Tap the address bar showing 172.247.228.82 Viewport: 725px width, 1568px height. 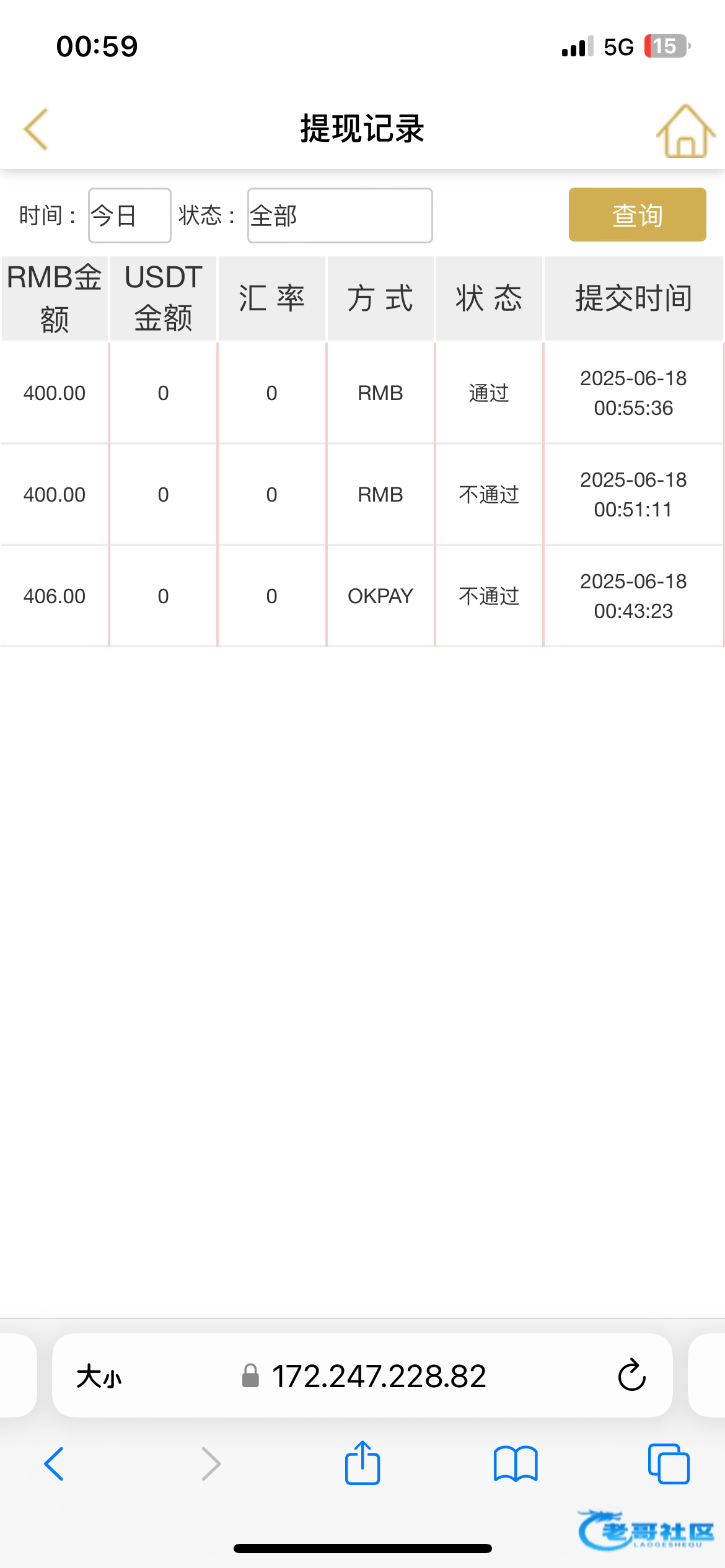(x=362, y=1375)
